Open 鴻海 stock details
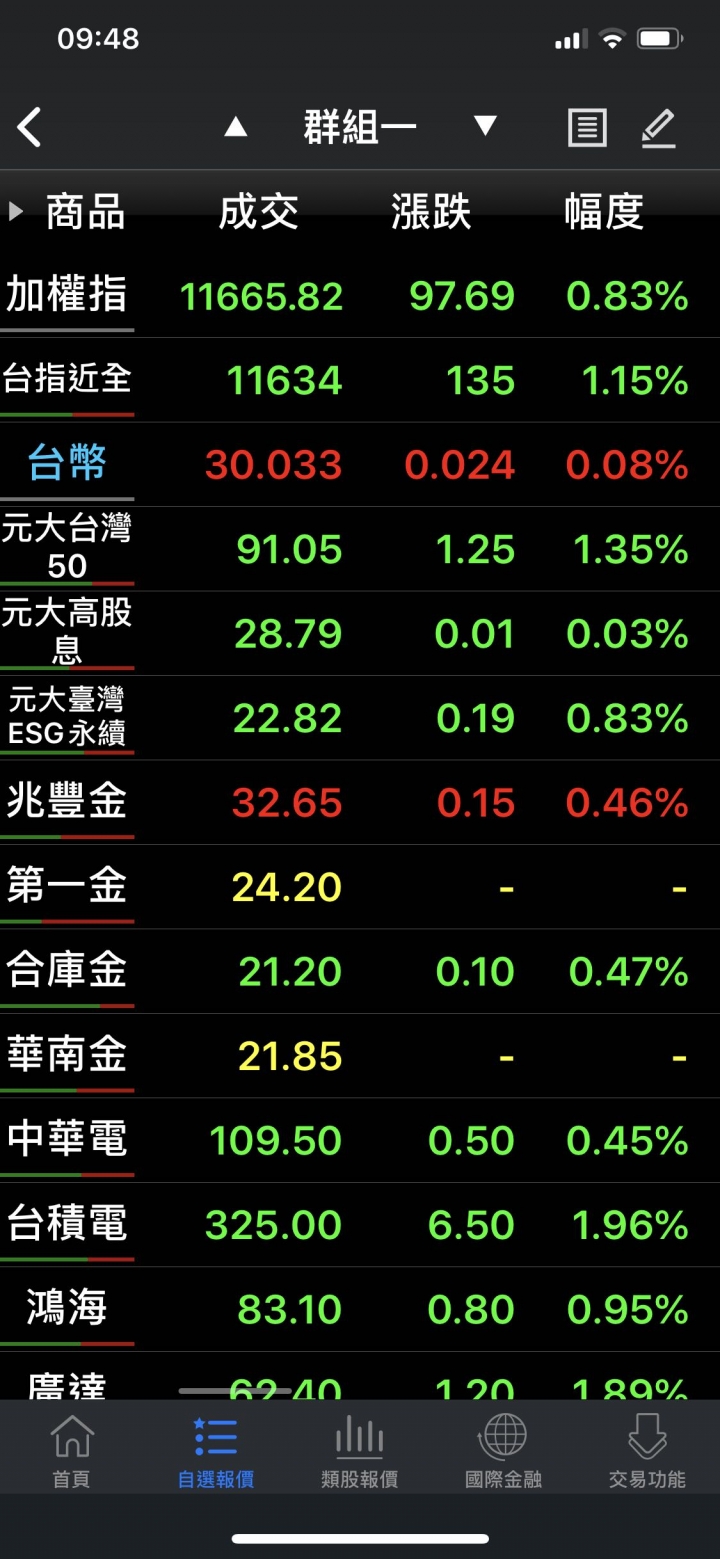The image size is (720, 1559). pos(360,1309)
